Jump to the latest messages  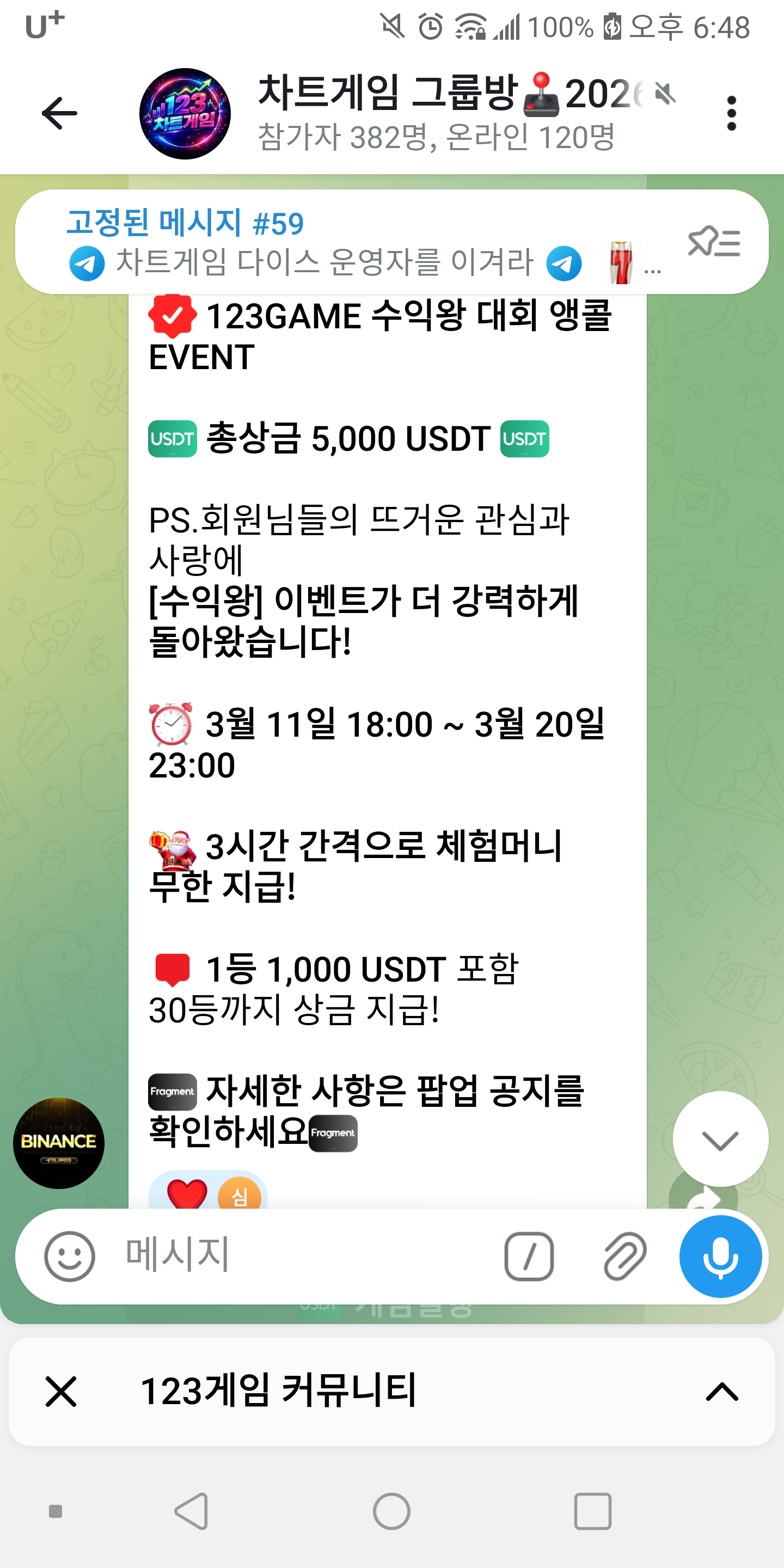pyautogui.click(x=720, y=1139)
